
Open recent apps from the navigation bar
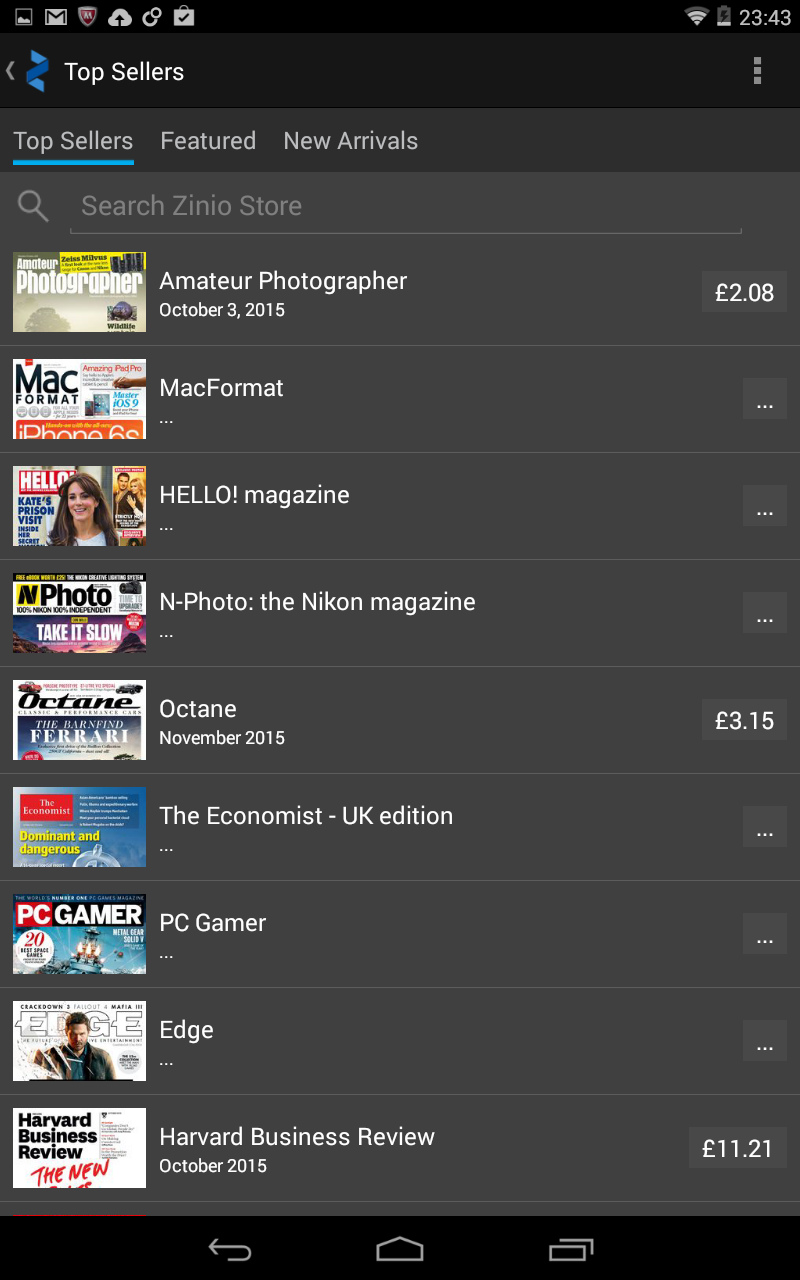(x=571, y=1249)
